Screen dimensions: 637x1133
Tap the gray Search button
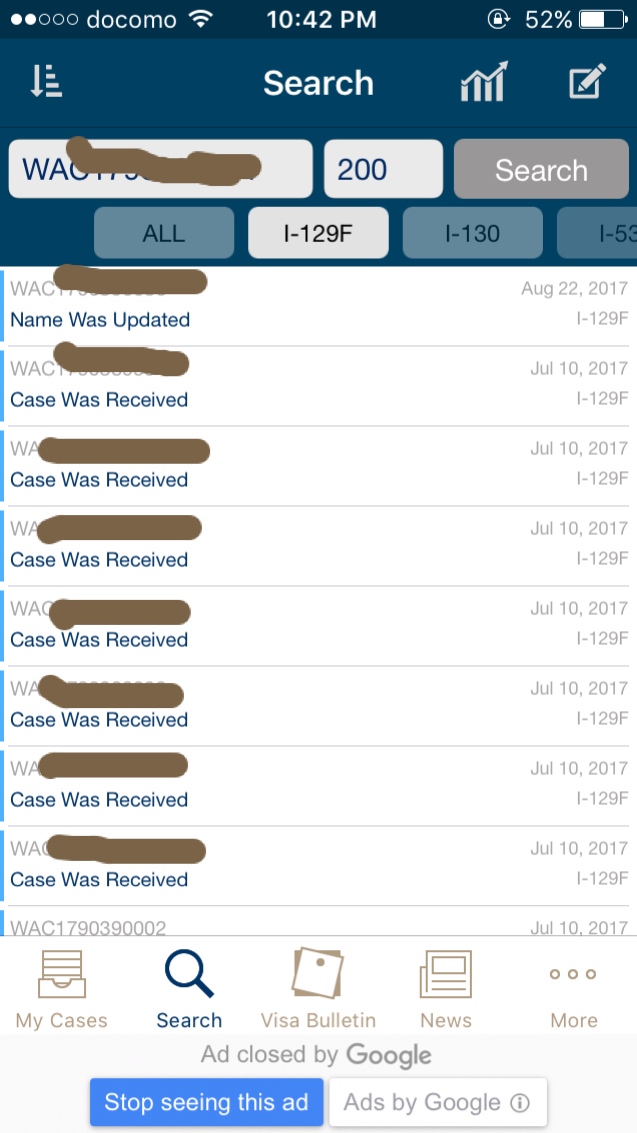pyautogui.click(x=541, y=169)
